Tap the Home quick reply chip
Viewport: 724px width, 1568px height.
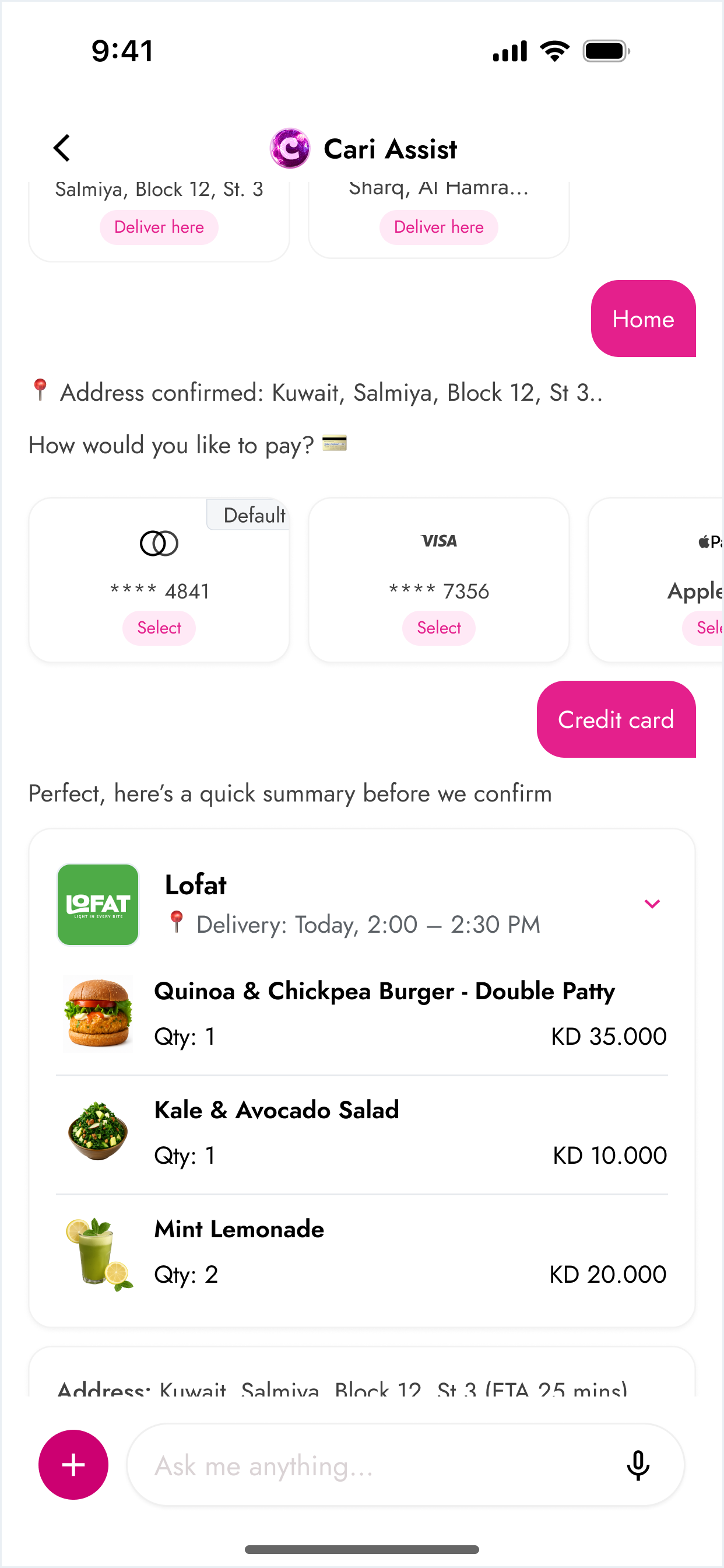click(x=642, y=319)
